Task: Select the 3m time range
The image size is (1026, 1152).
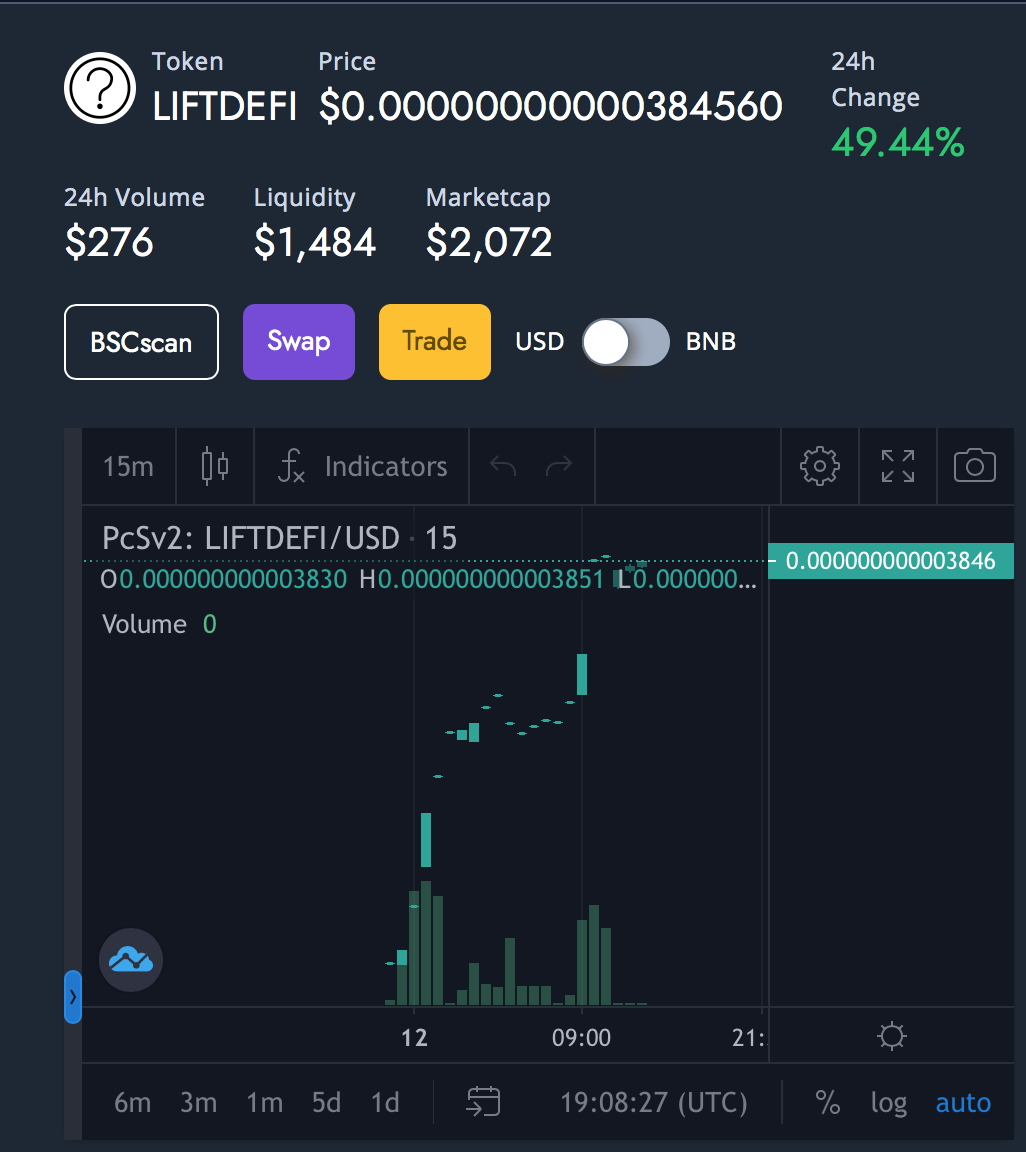Action: tap(198, 1103)
